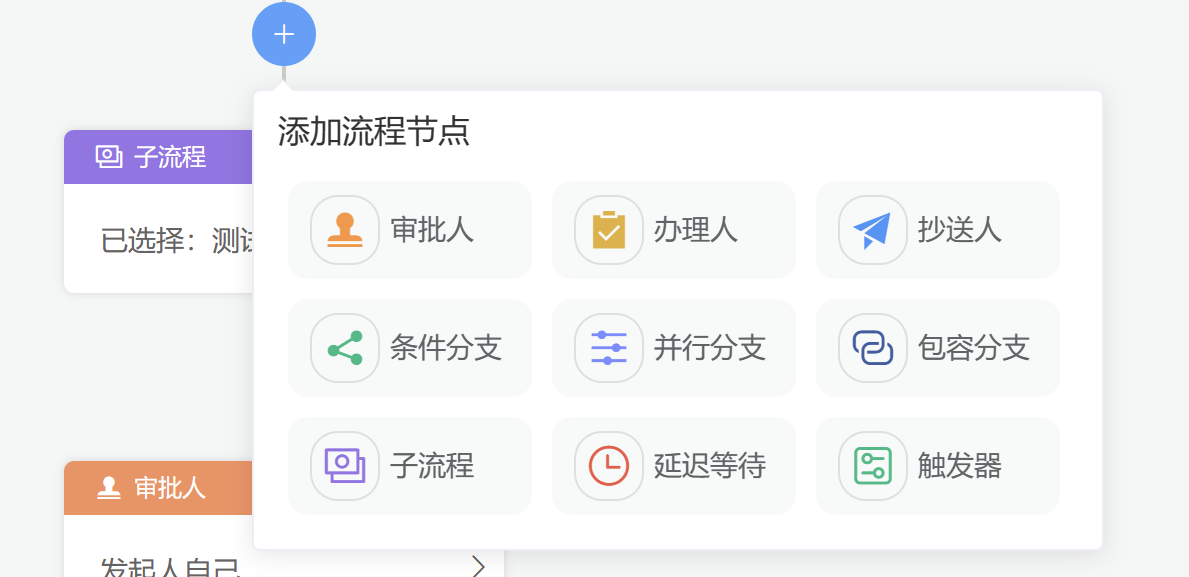Pick 子流程 from the add node popup
This screenshot has height=577, width=1189.
click(x=409, y=466)
